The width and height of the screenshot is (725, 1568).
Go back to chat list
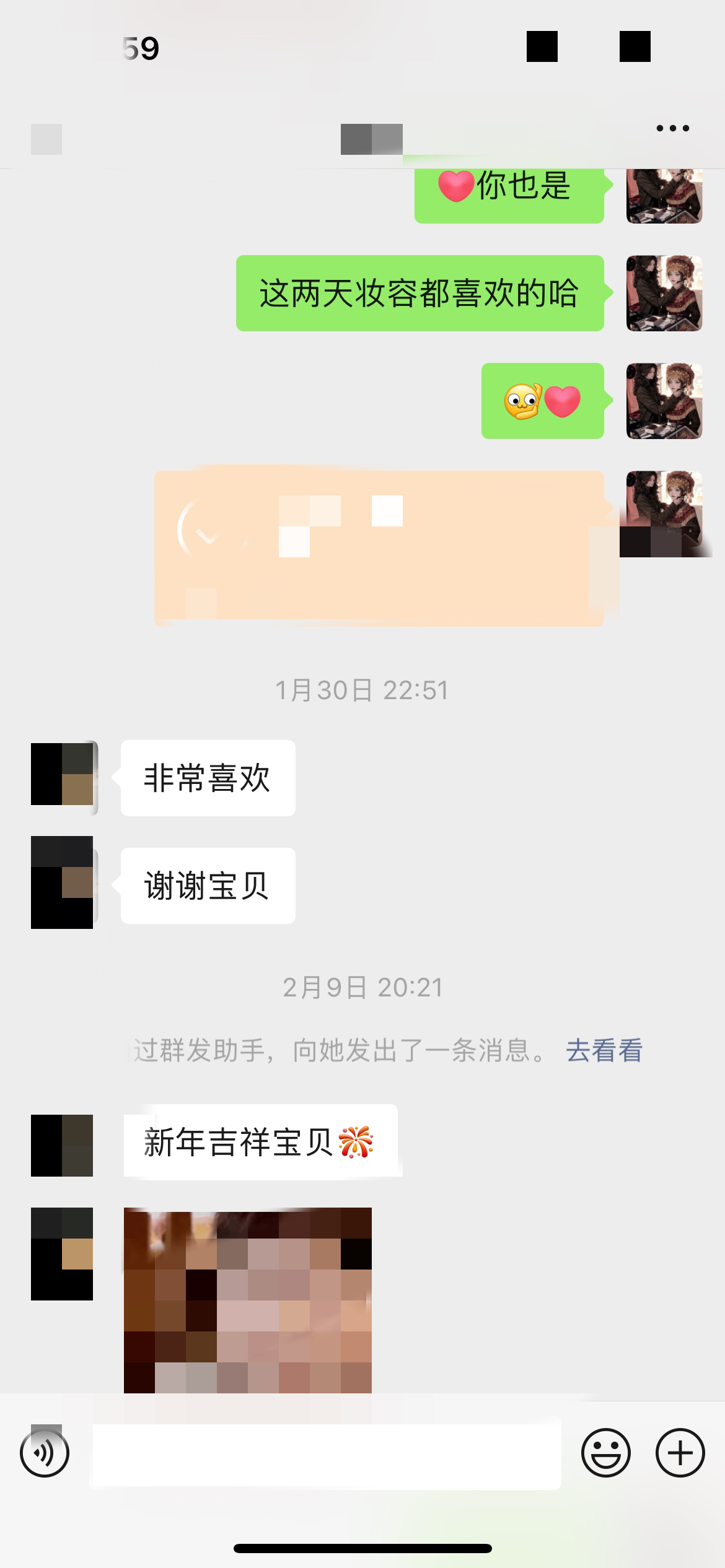(46, 139)
